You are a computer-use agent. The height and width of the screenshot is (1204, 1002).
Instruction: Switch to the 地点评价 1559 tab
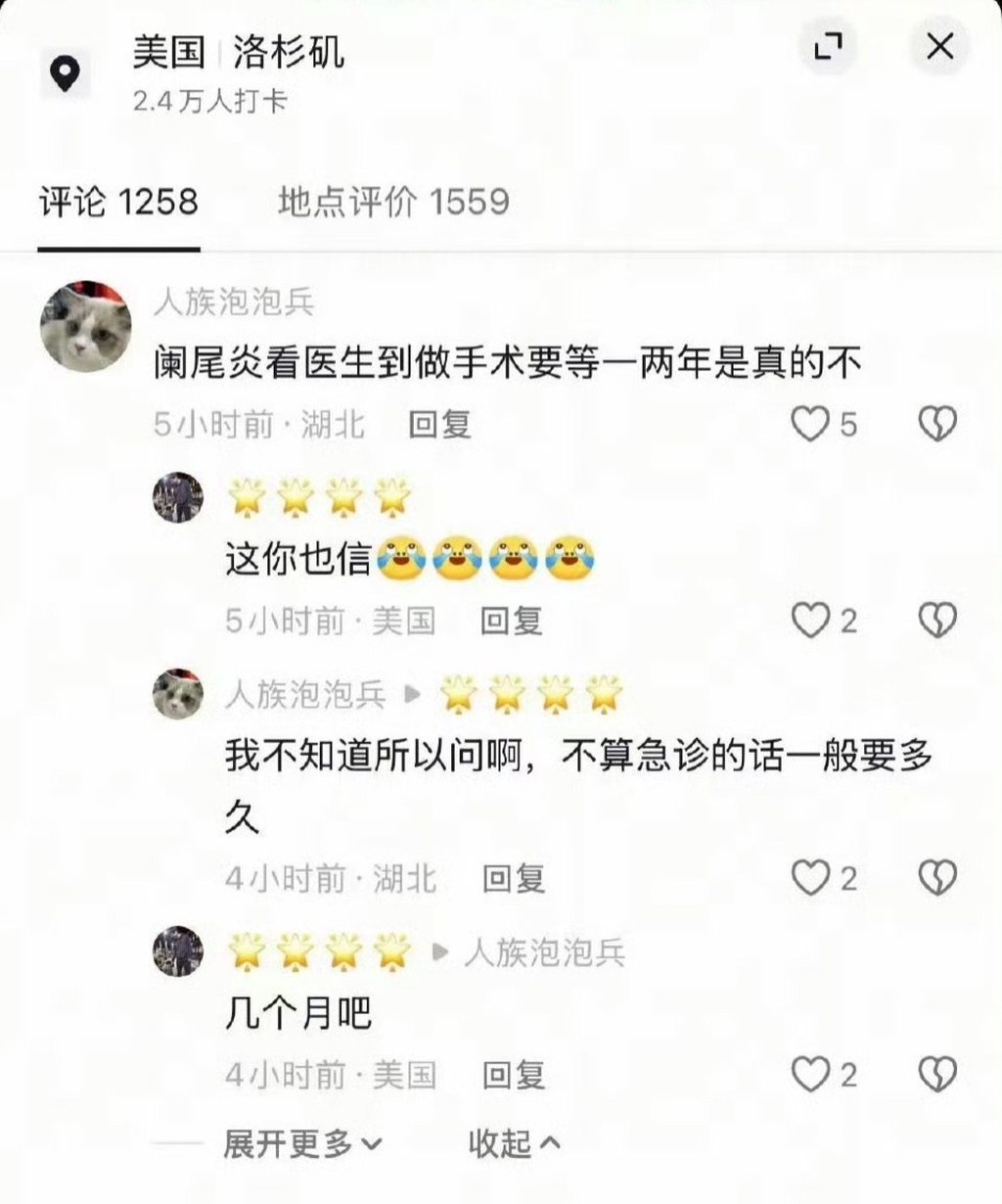coord(393,203)
